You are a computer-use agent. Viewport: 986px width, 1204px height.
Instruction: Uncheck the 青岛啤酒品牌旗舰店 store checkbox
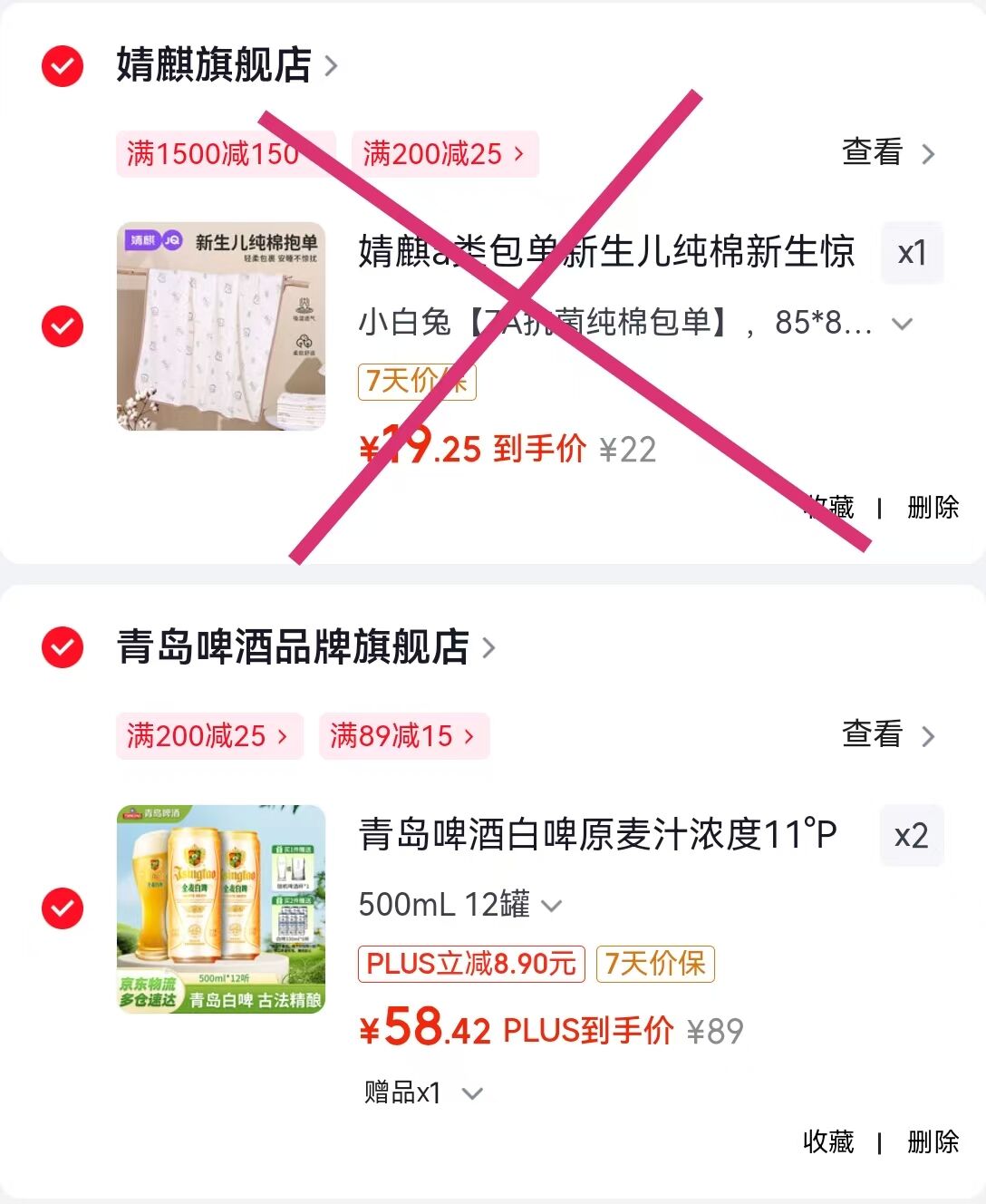pyautogui.click(x=63, y=647)
